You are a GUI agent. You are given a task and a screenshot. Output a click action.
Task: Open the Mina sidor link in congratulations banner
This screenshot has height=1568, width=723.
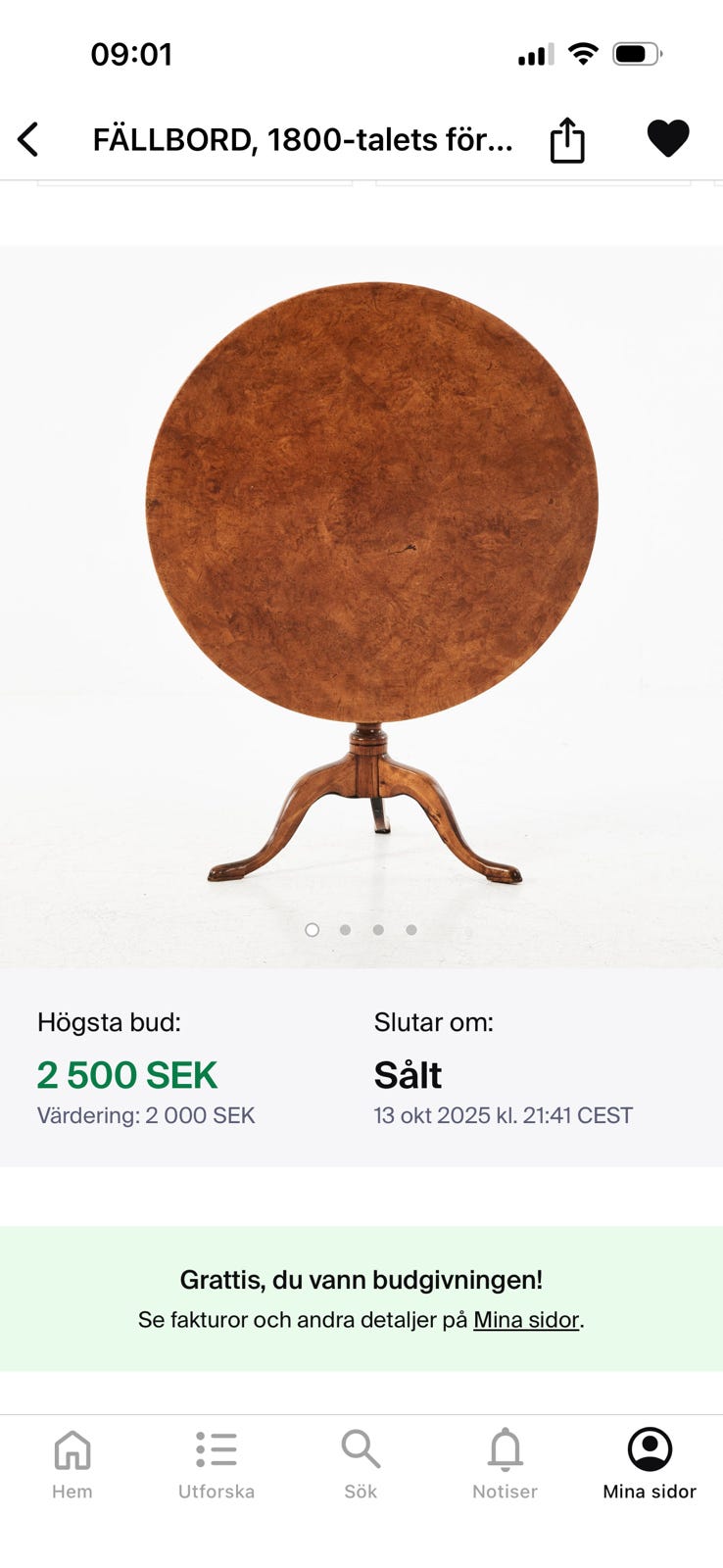tap(525, 1320)
